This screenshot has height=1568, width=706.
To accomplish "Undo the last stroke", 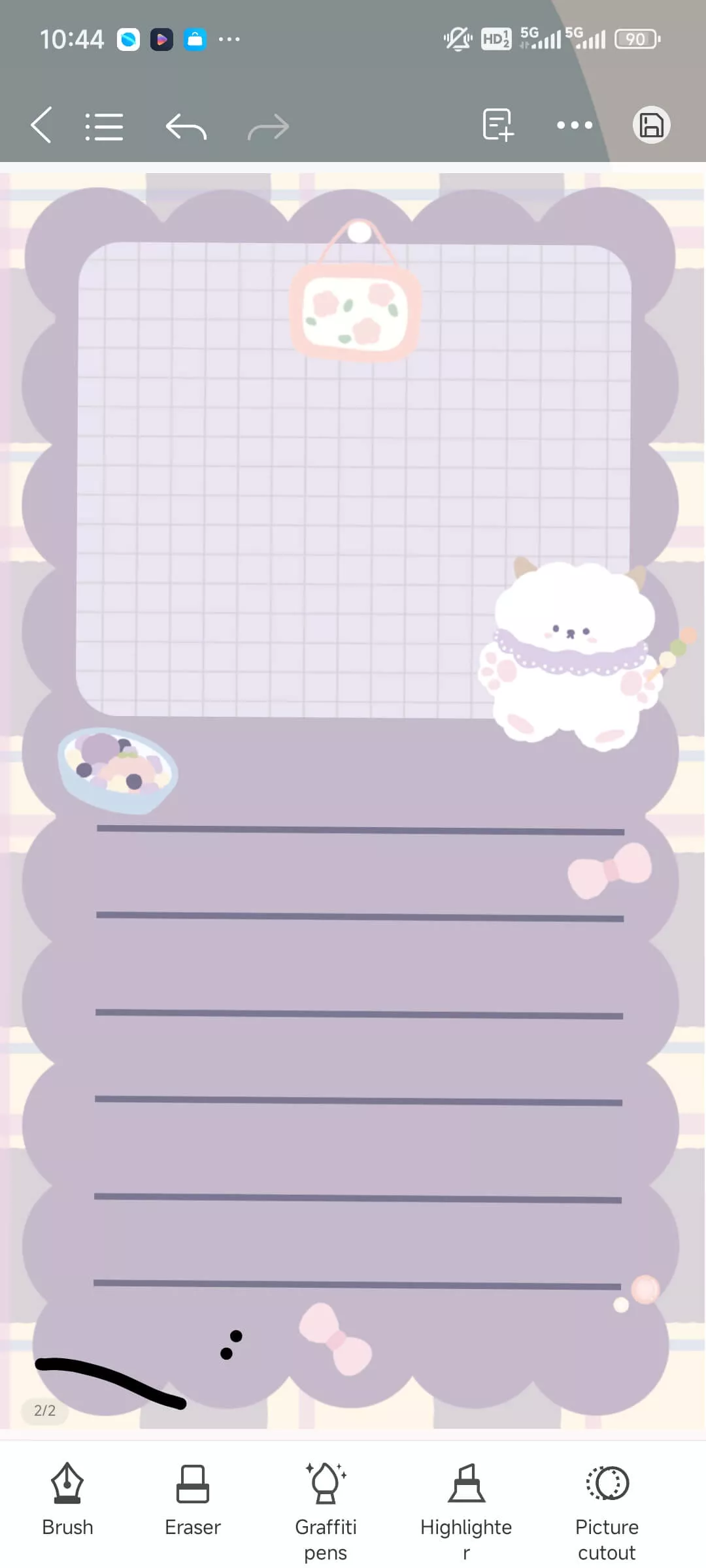I will tap(186, 127).
